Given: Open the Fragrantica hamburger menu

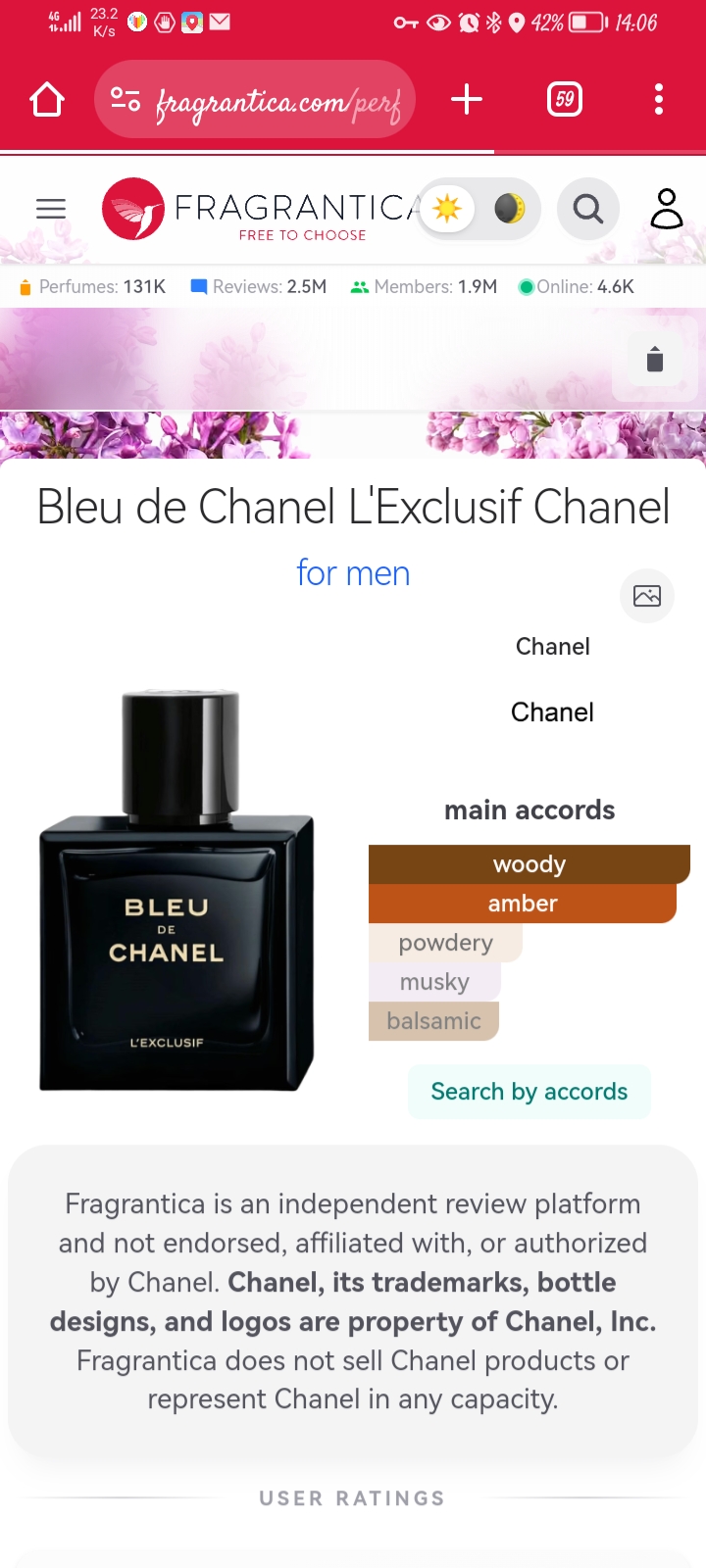Looking at the screenshot, I should pyautogui.click(x=51, y=209).
